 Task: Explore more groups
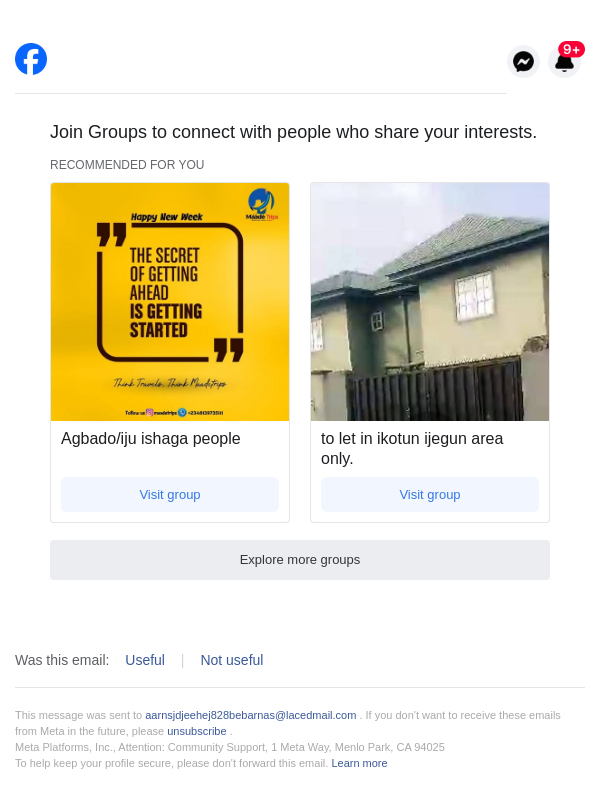pos(300,560)
